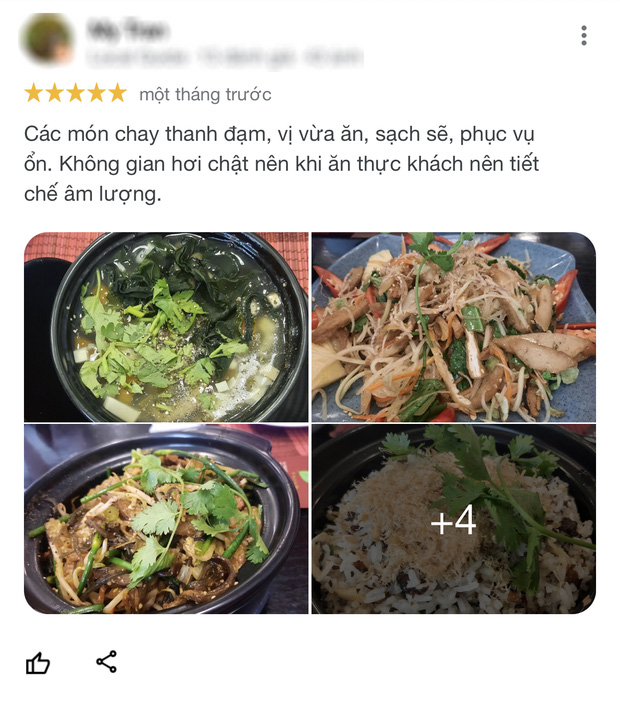620x709 pixels.
Task: Open the review's three-dot overflow menu
Action: point(584,36)
